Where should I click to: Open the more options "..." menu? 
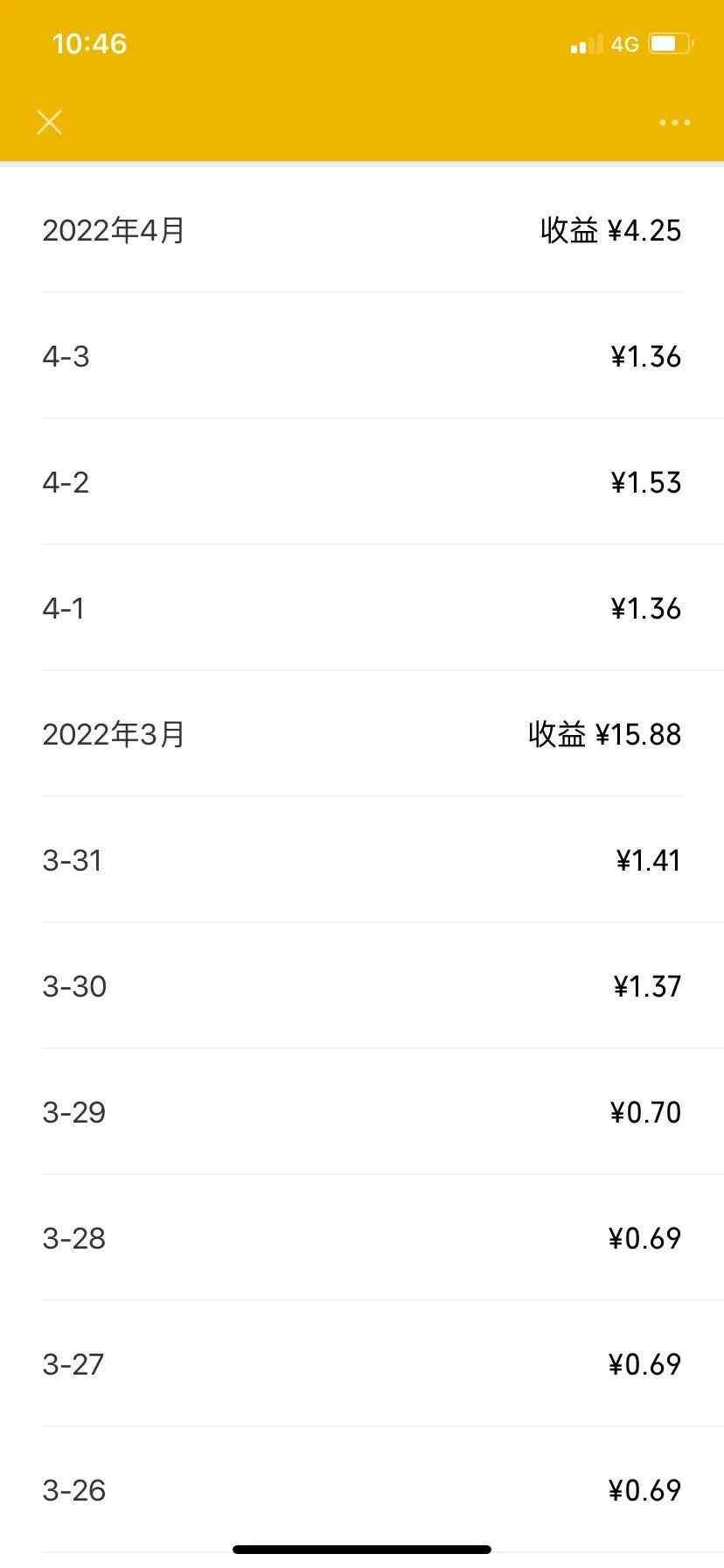click(x=673, y=122)
